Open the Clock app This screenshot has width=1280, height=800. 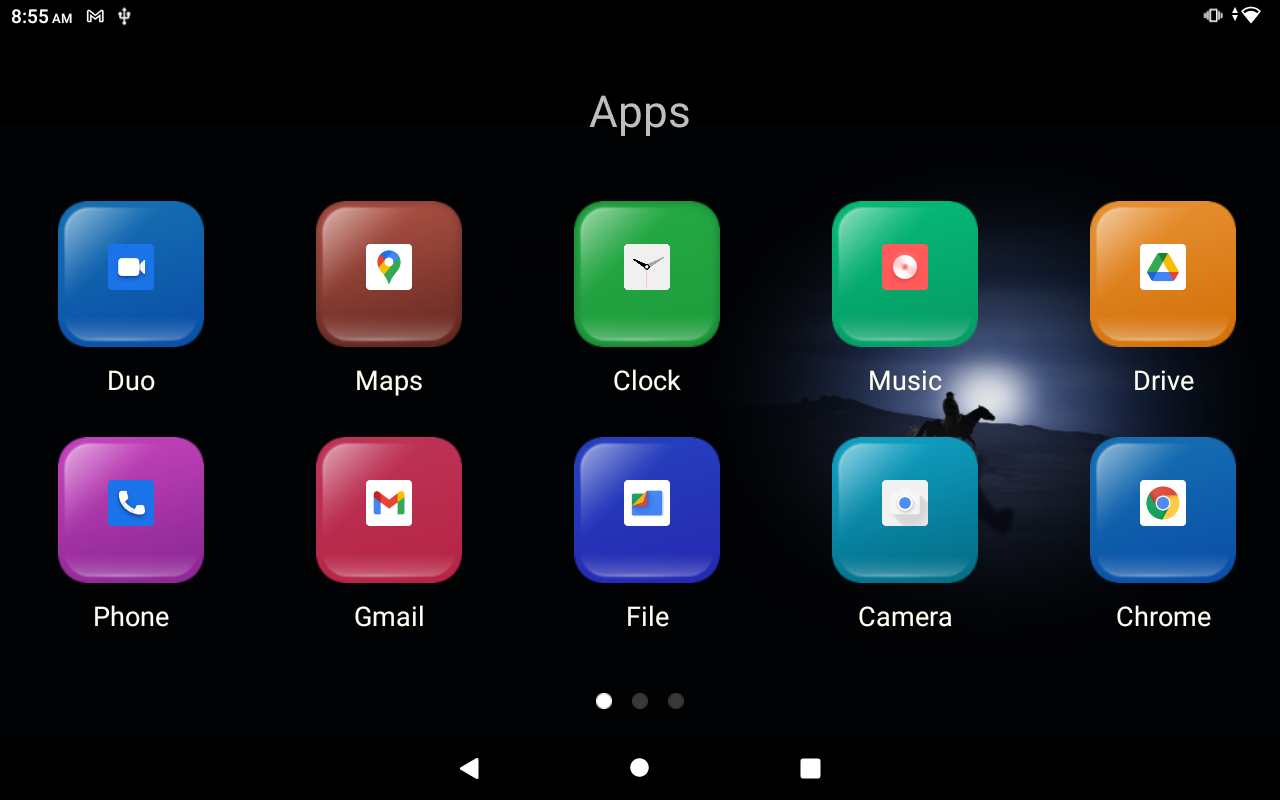647,274
